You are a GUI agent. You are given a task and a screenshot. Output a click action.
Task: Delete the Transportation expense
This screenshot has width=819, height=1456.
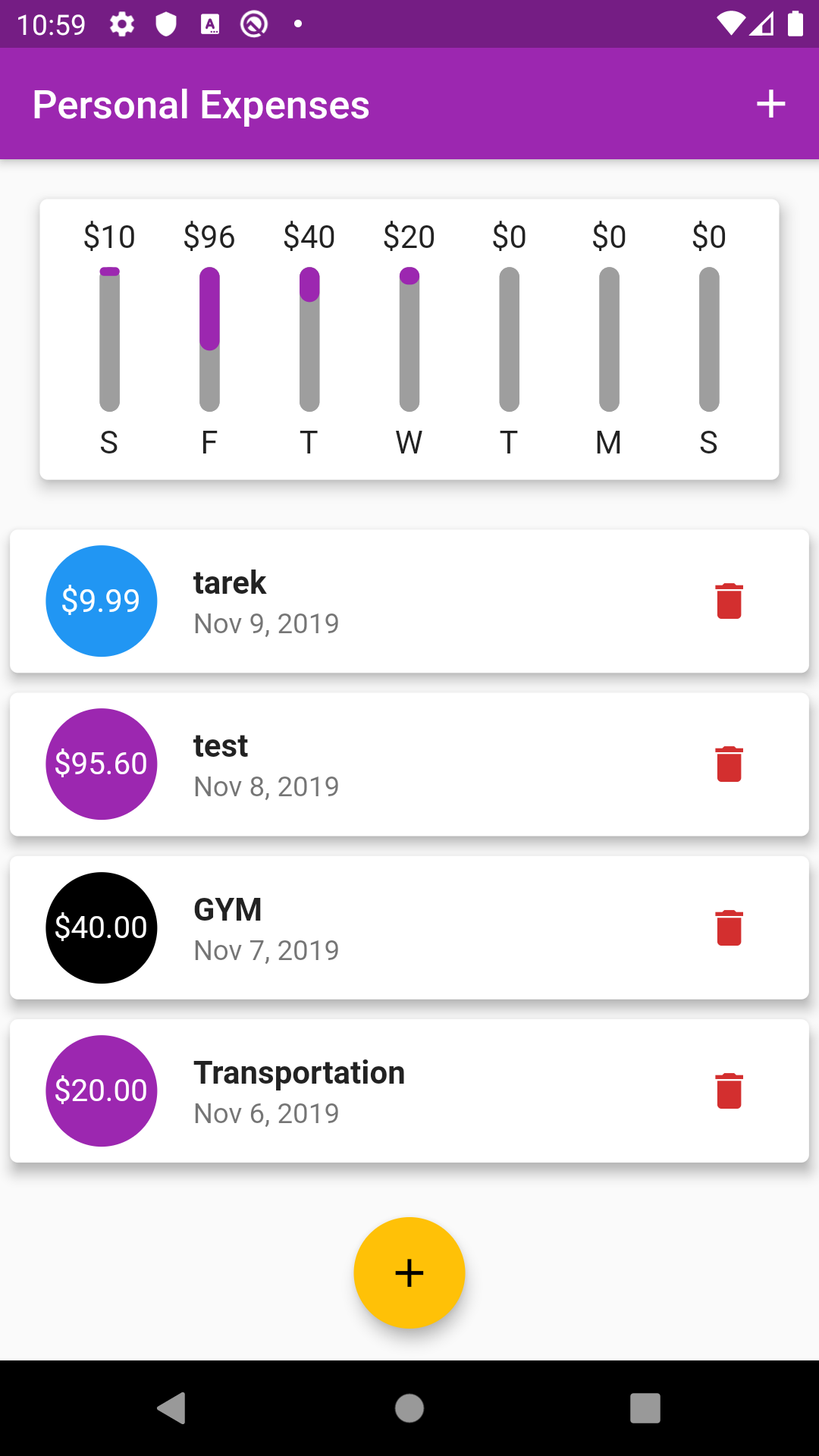[x=729, y=1090]
